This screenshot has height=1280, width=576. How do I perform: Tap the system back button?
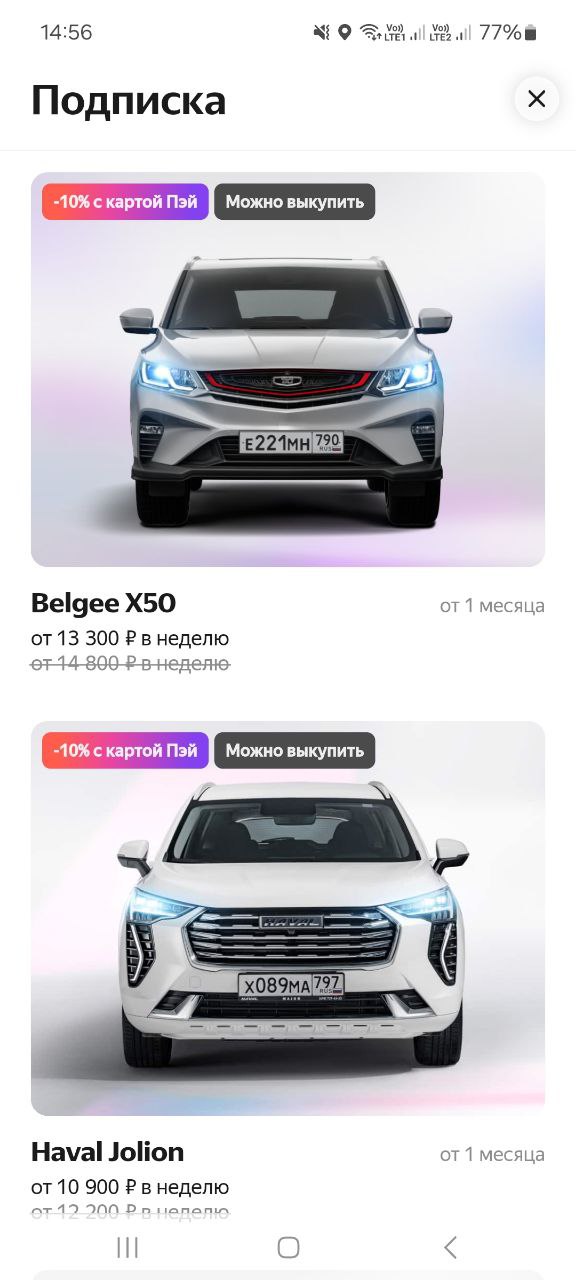pos(450,1247)
